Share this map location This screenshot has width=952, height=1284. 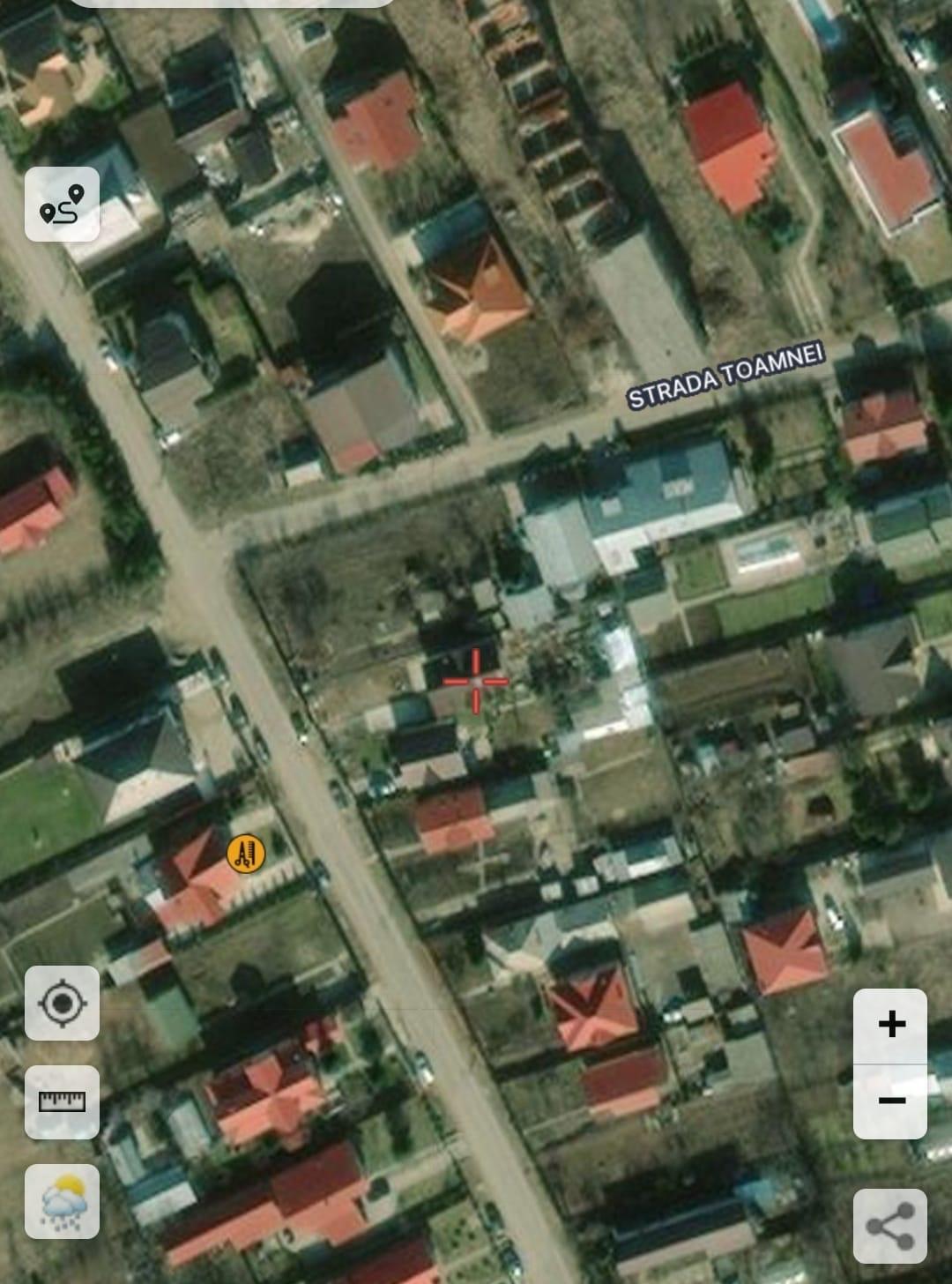(890, 1226)
